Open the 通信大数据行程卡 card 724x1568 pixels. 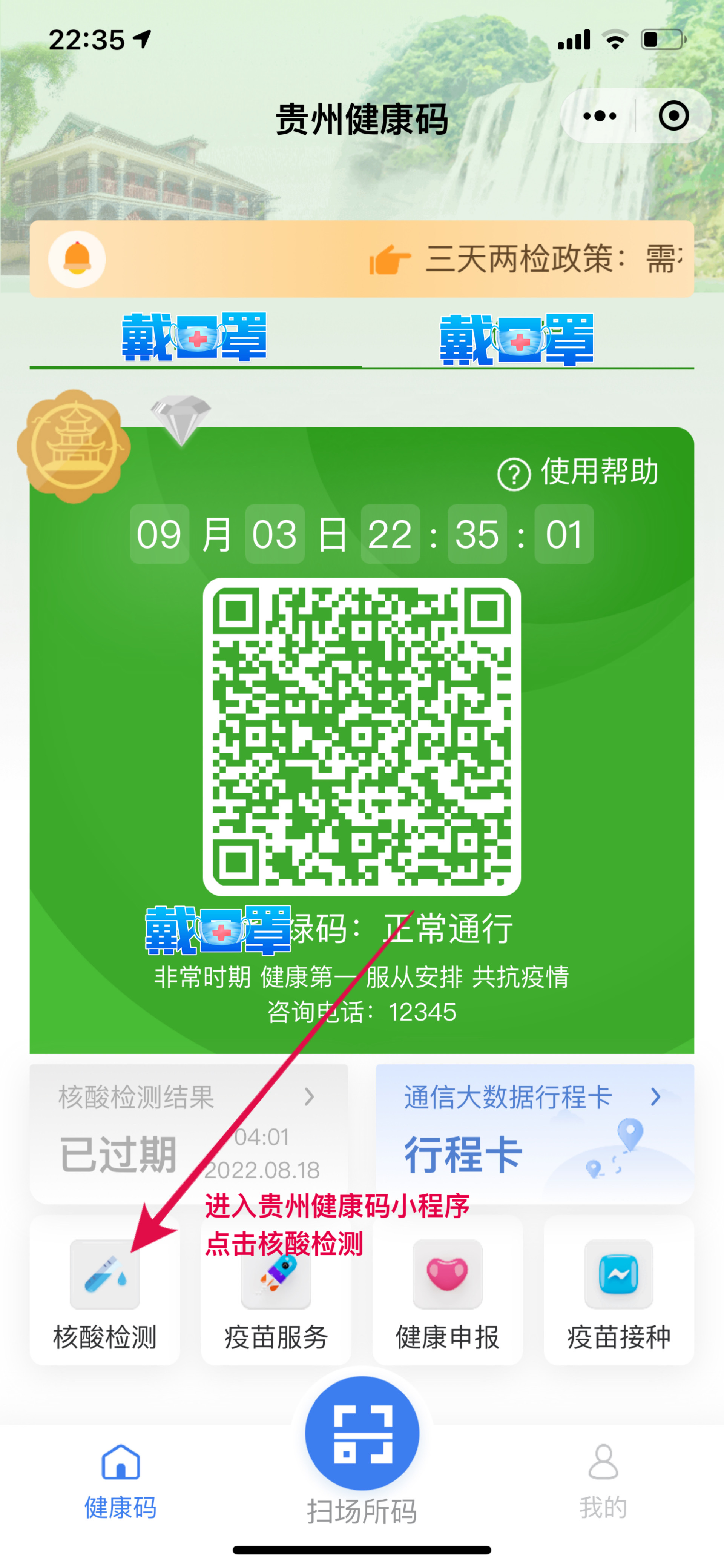coord(534,1133)
